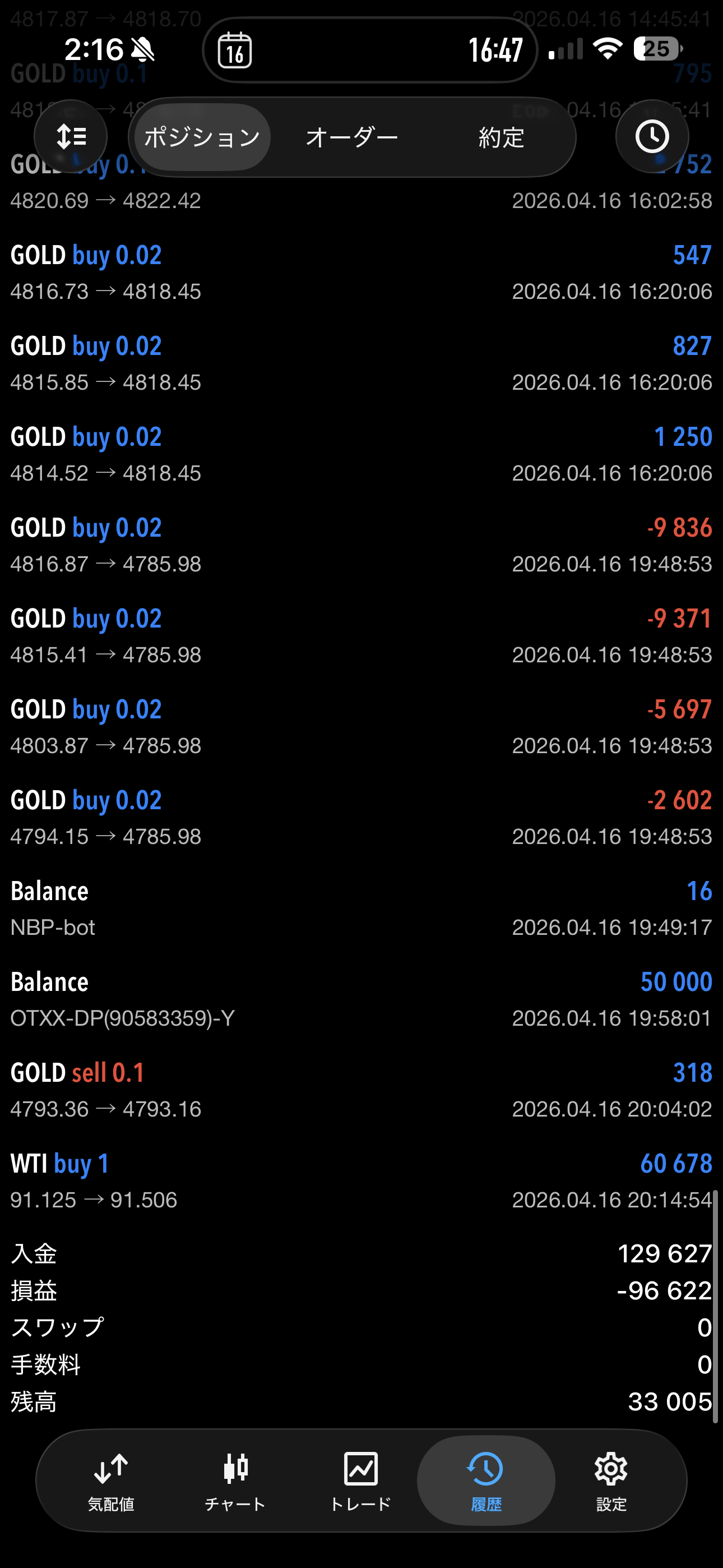
Task: Open the GOLD trade with 827 profit
Action: [x=361, y=363]
